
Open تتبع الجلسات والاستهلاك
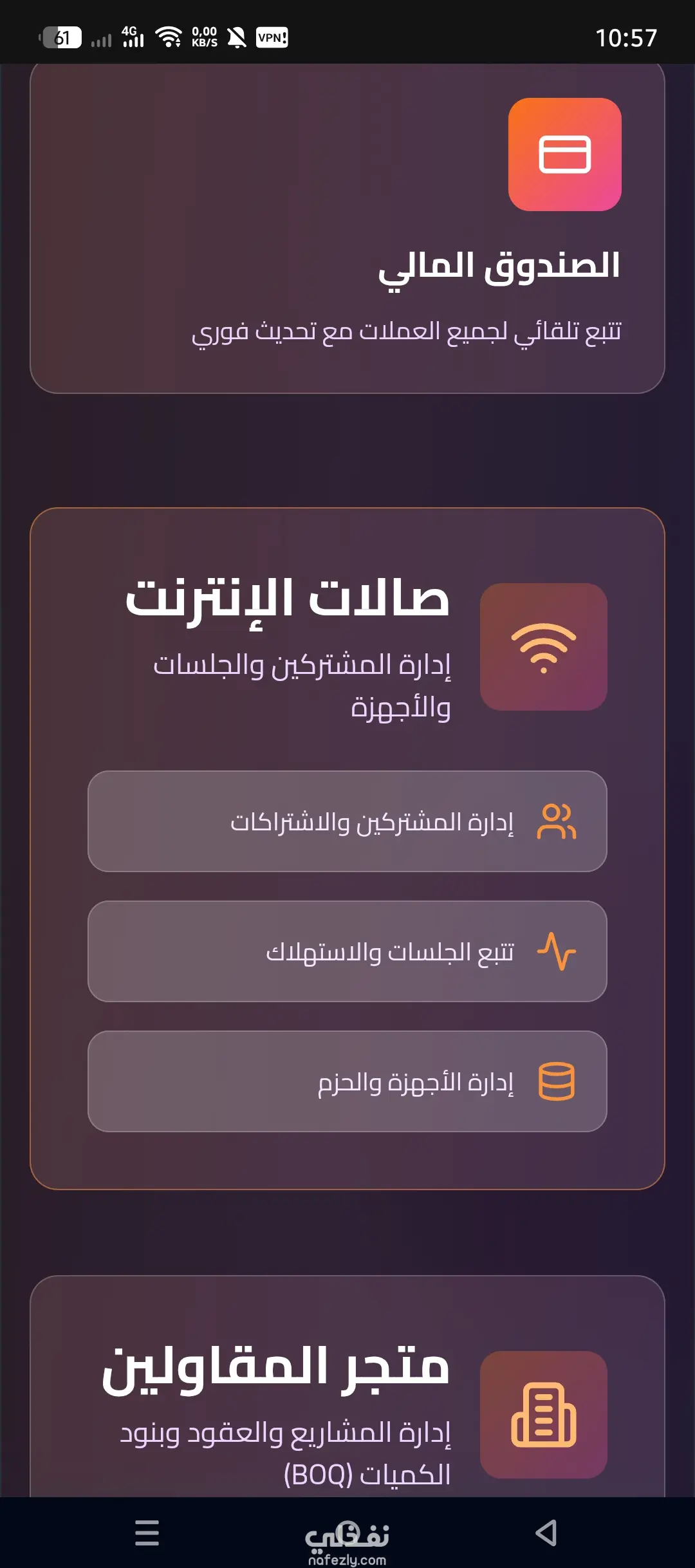pos(347,951)
